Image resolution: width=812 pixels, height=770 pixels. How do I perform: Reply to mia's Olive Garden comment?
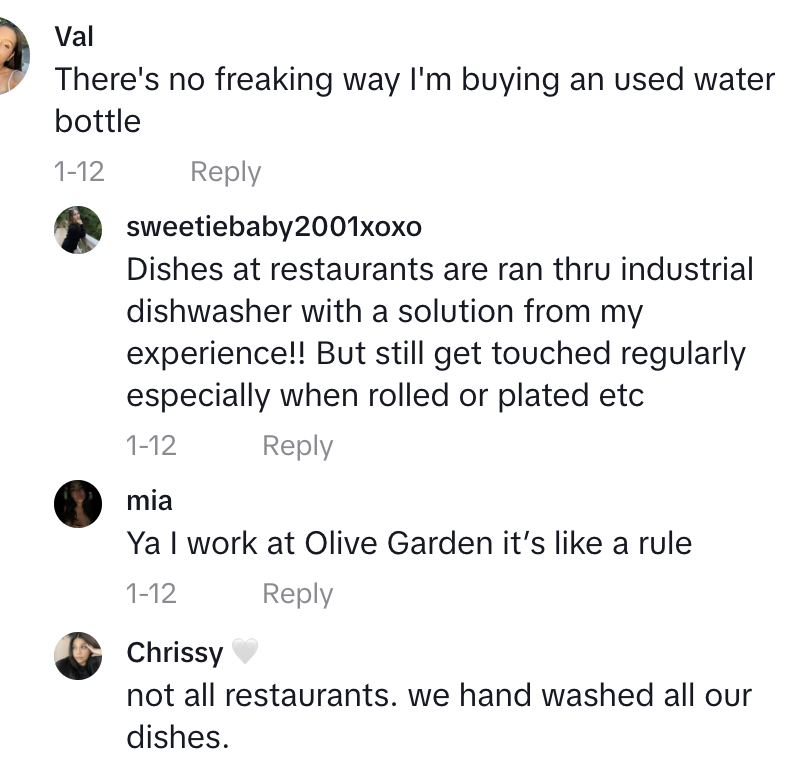pyautogui.click(x=297, y=594)
